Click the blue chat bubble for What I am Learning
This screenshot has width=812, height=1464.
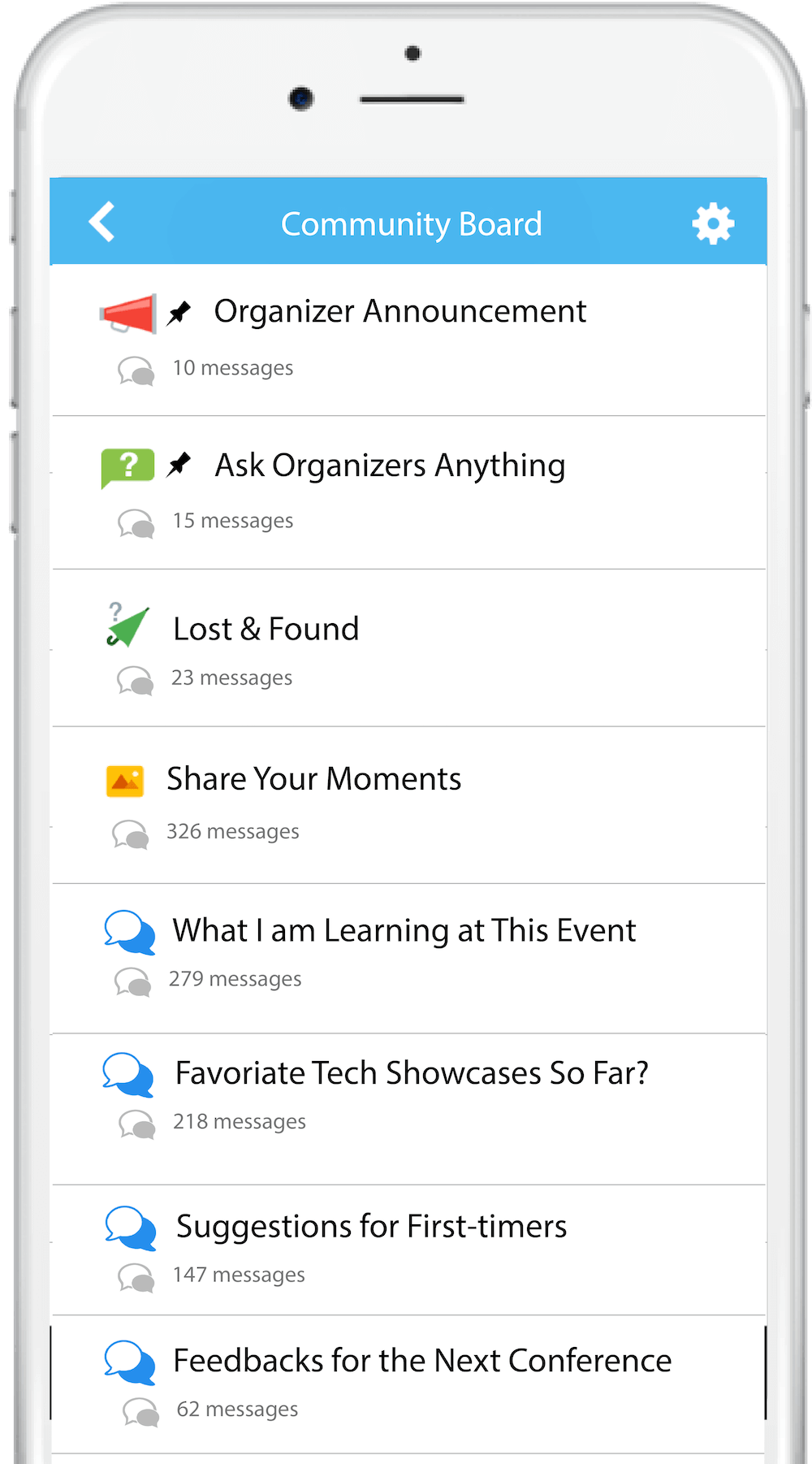tap(128, 933)
